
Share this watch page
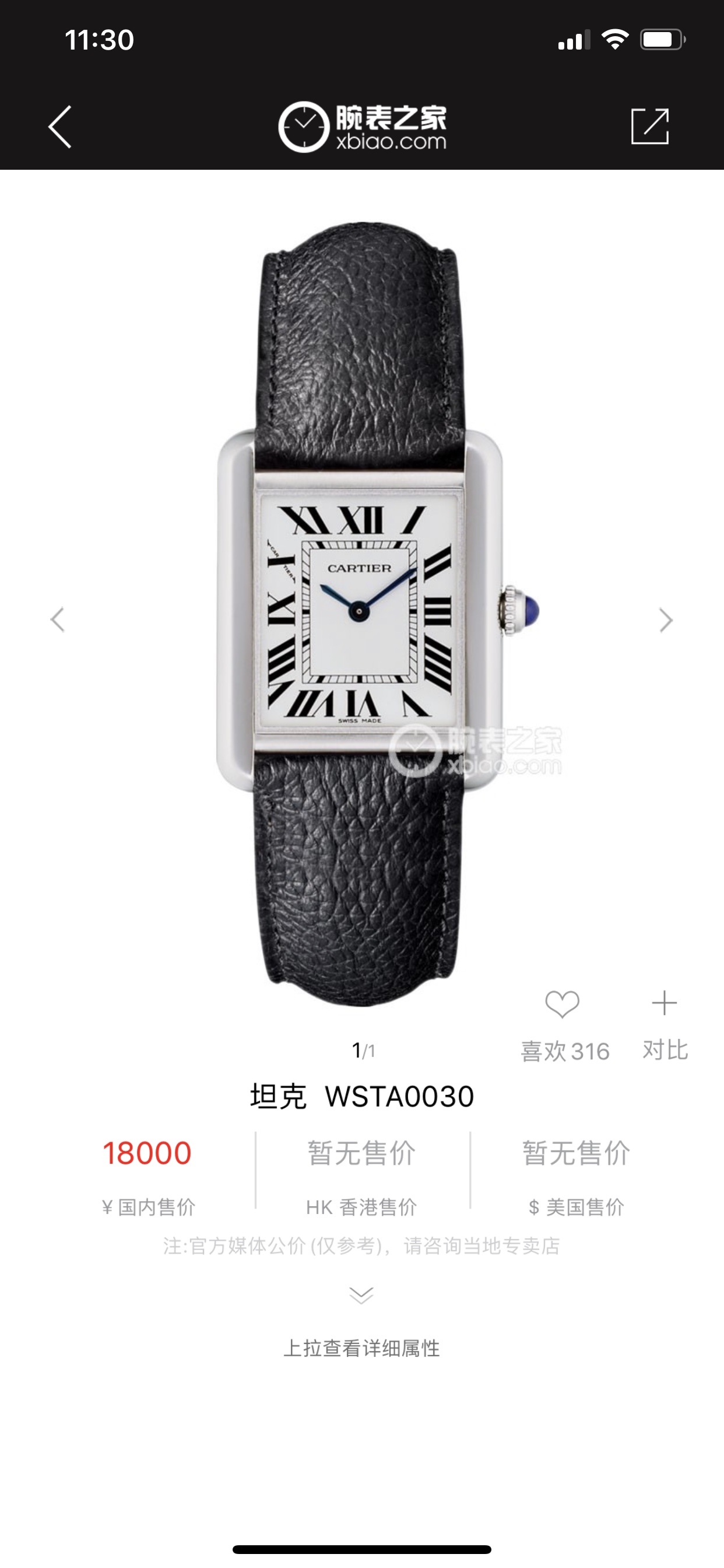650,127
